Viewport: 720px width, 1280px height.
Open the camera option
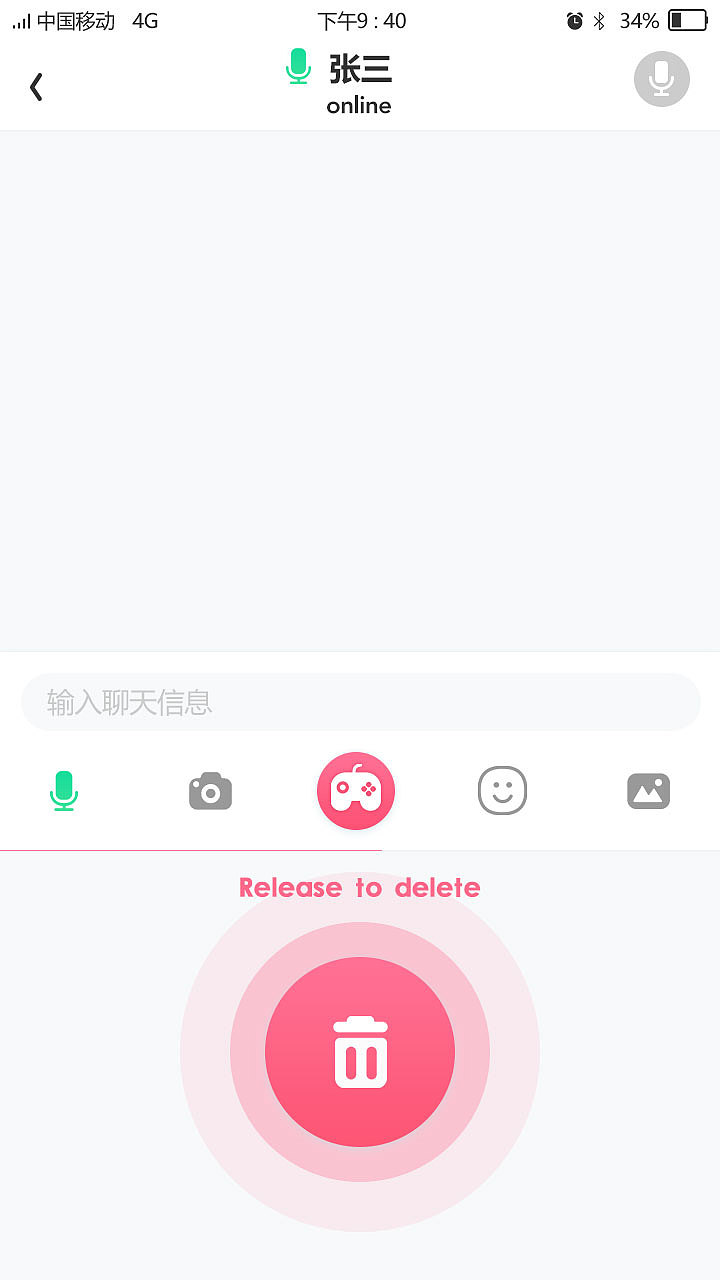(210, 791)
